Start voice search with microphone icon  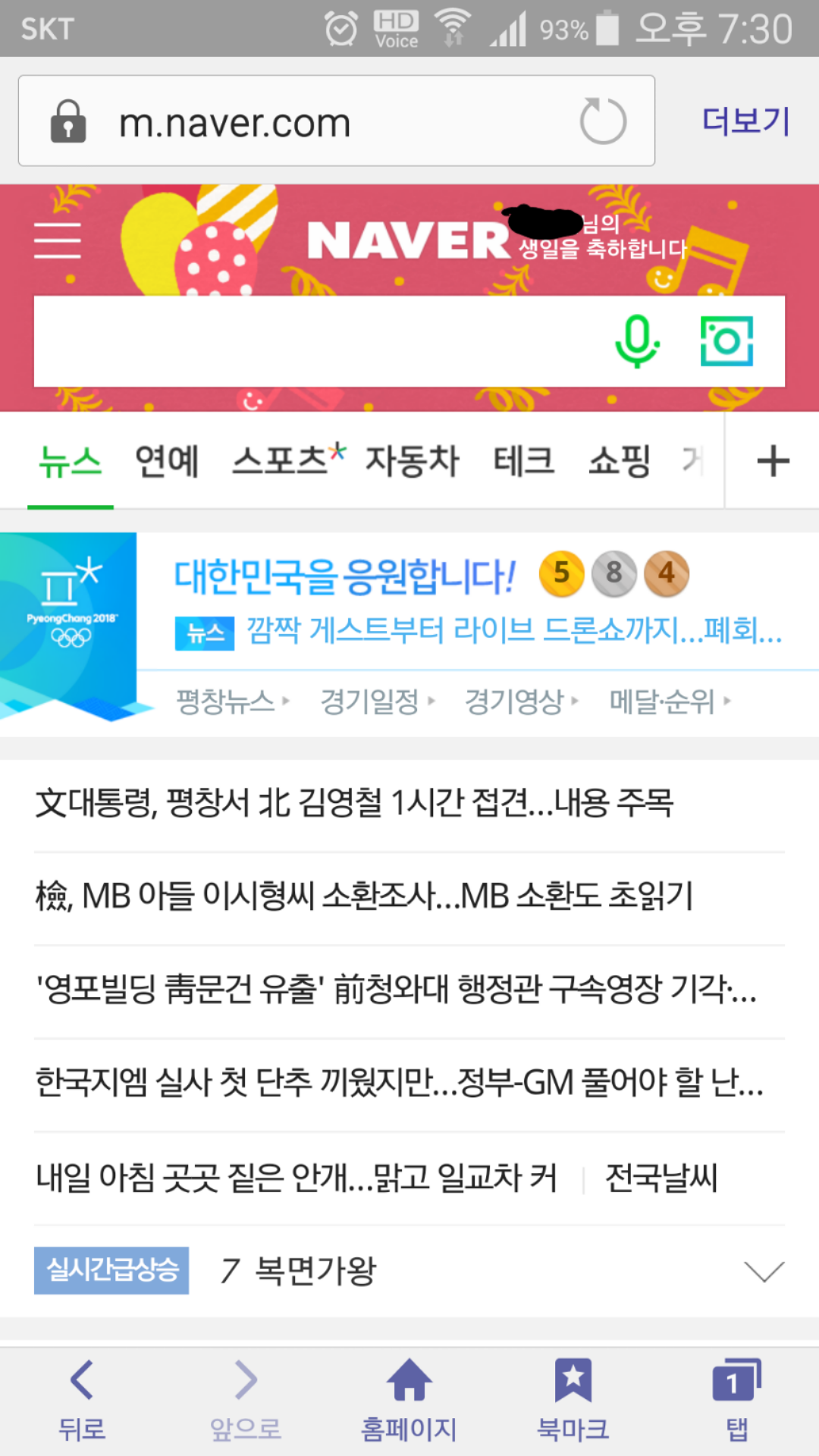point(636,341)
